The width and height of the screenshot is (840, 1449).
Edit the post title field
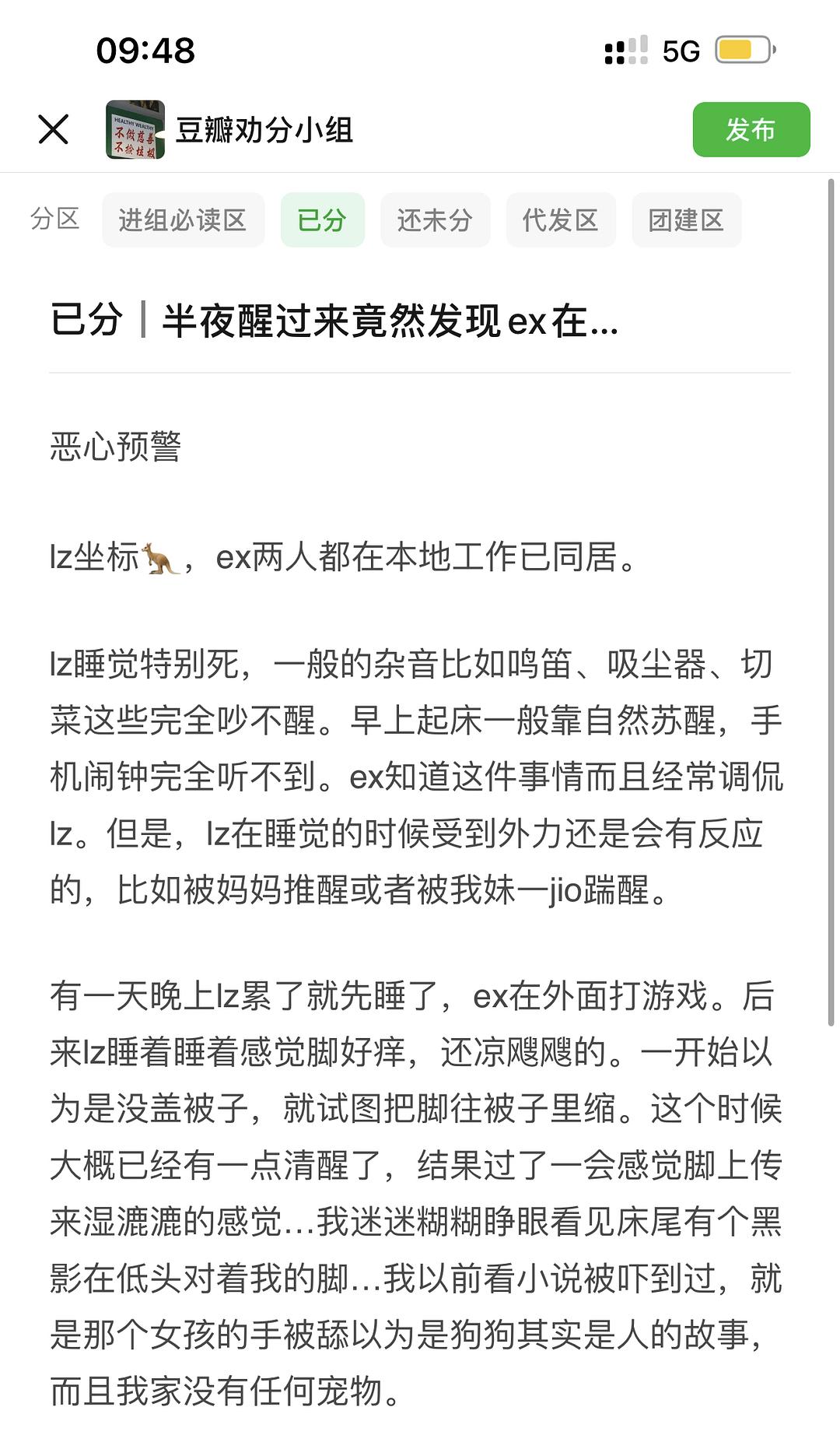[x=420, y=321]
